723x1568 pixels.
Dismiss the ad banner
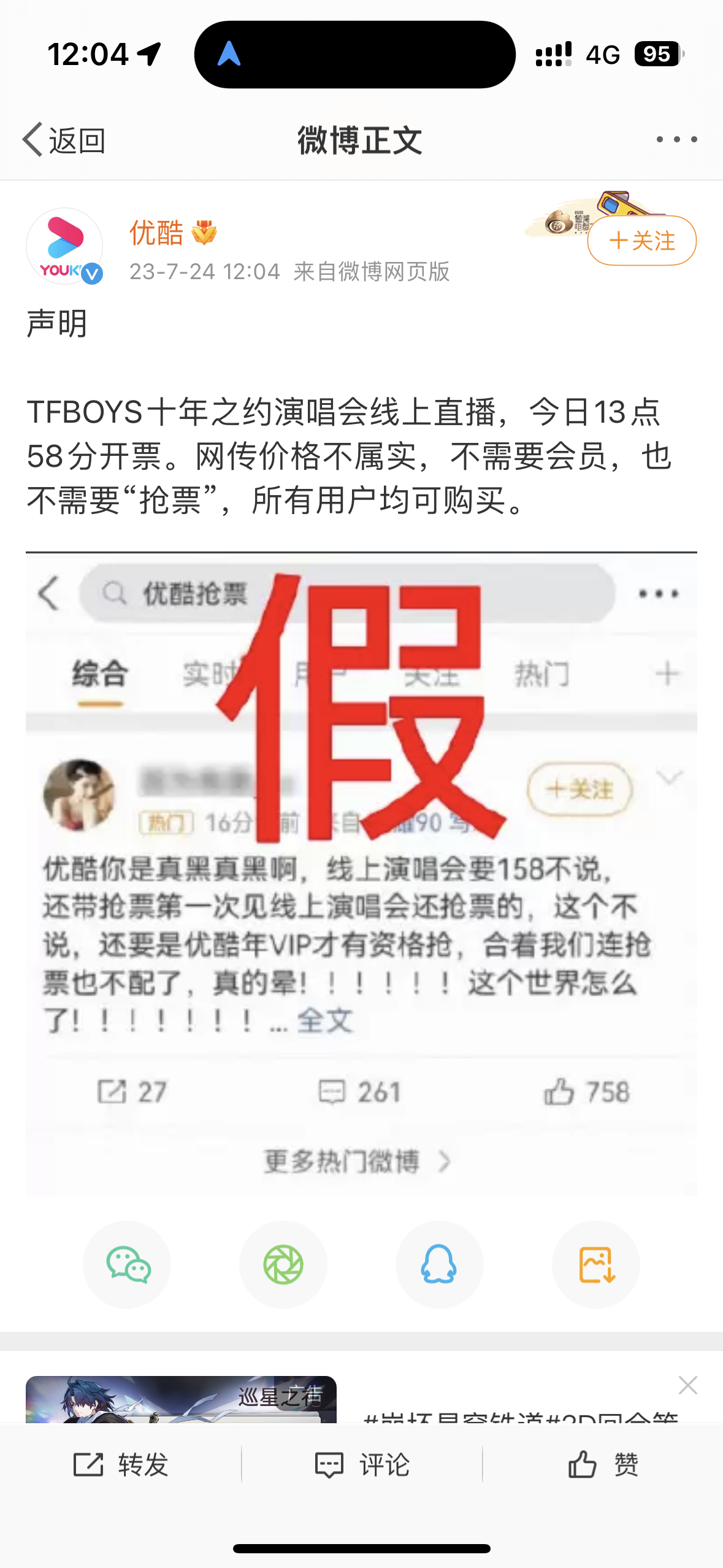pos(687,1385)
